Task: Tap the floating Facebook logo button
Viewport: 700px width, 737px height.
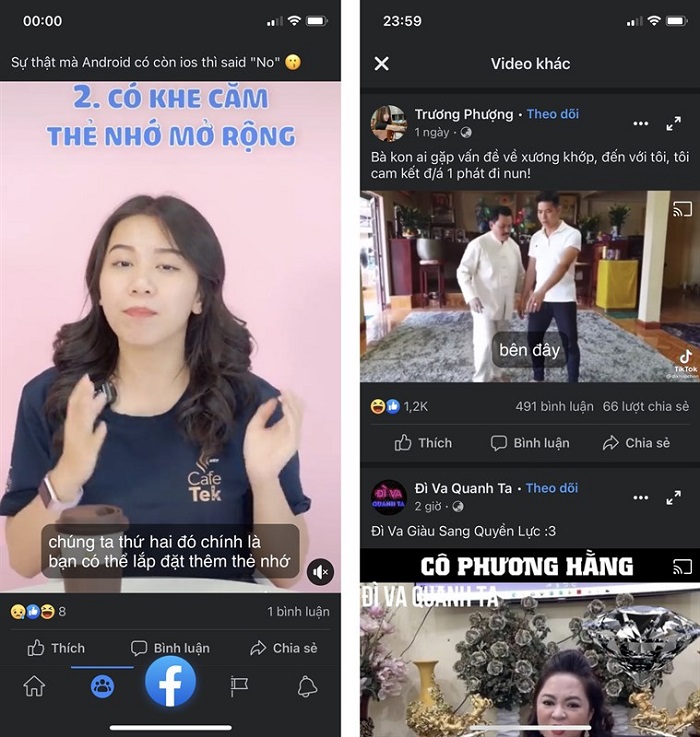Action: click(x=170, y=682)
